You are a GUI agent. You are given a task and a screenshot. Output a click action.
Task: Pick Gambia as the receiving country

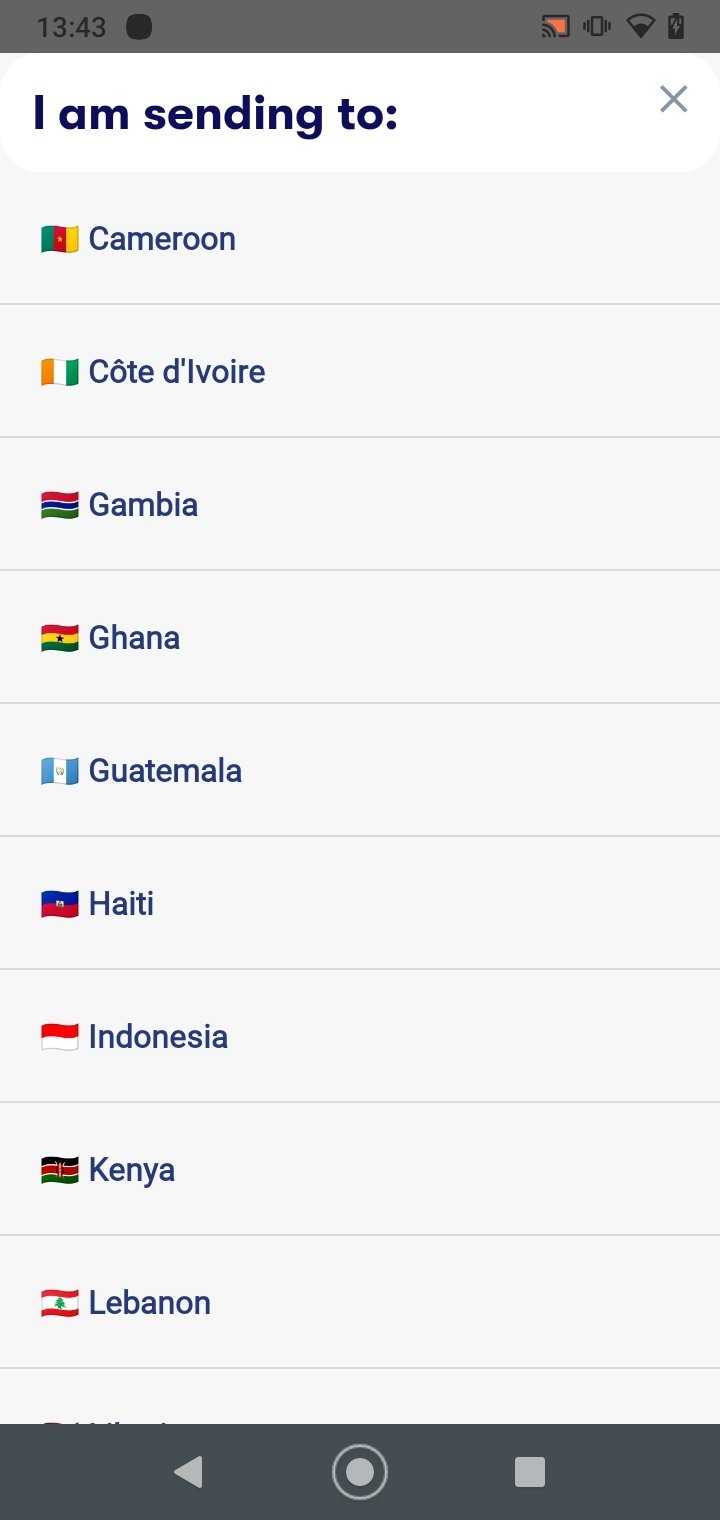click(360, 504)
